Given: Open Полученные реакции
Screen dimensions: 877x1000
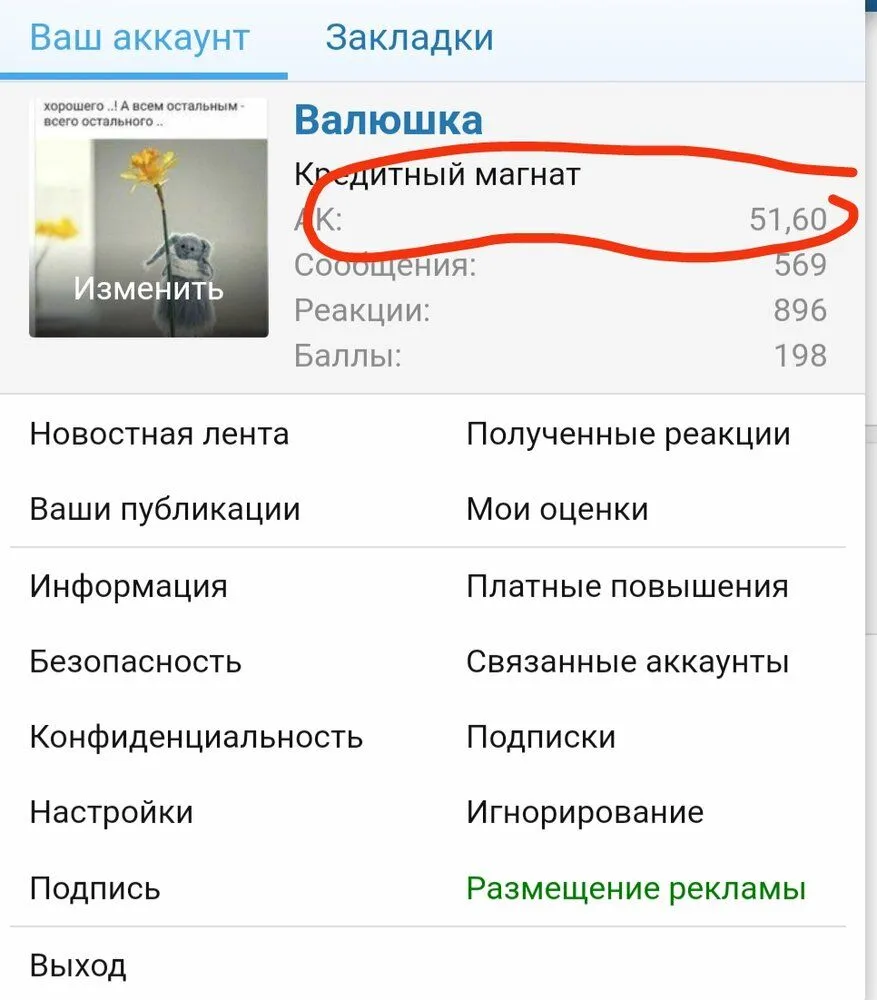Looking at the screenshot, I should 628,434.
